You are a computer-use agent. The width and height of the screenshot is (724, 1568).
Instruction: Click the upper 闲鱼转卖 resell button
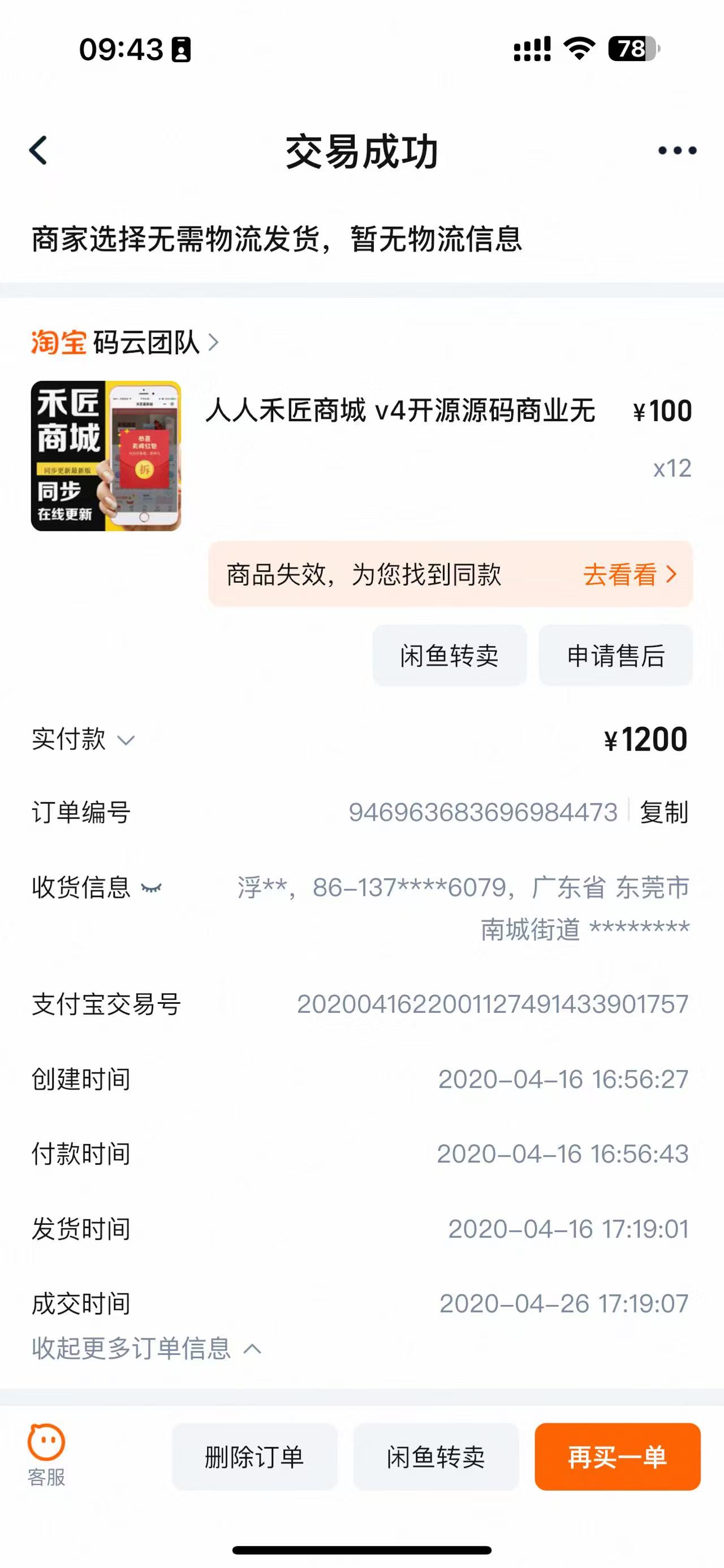coord(449,656)
